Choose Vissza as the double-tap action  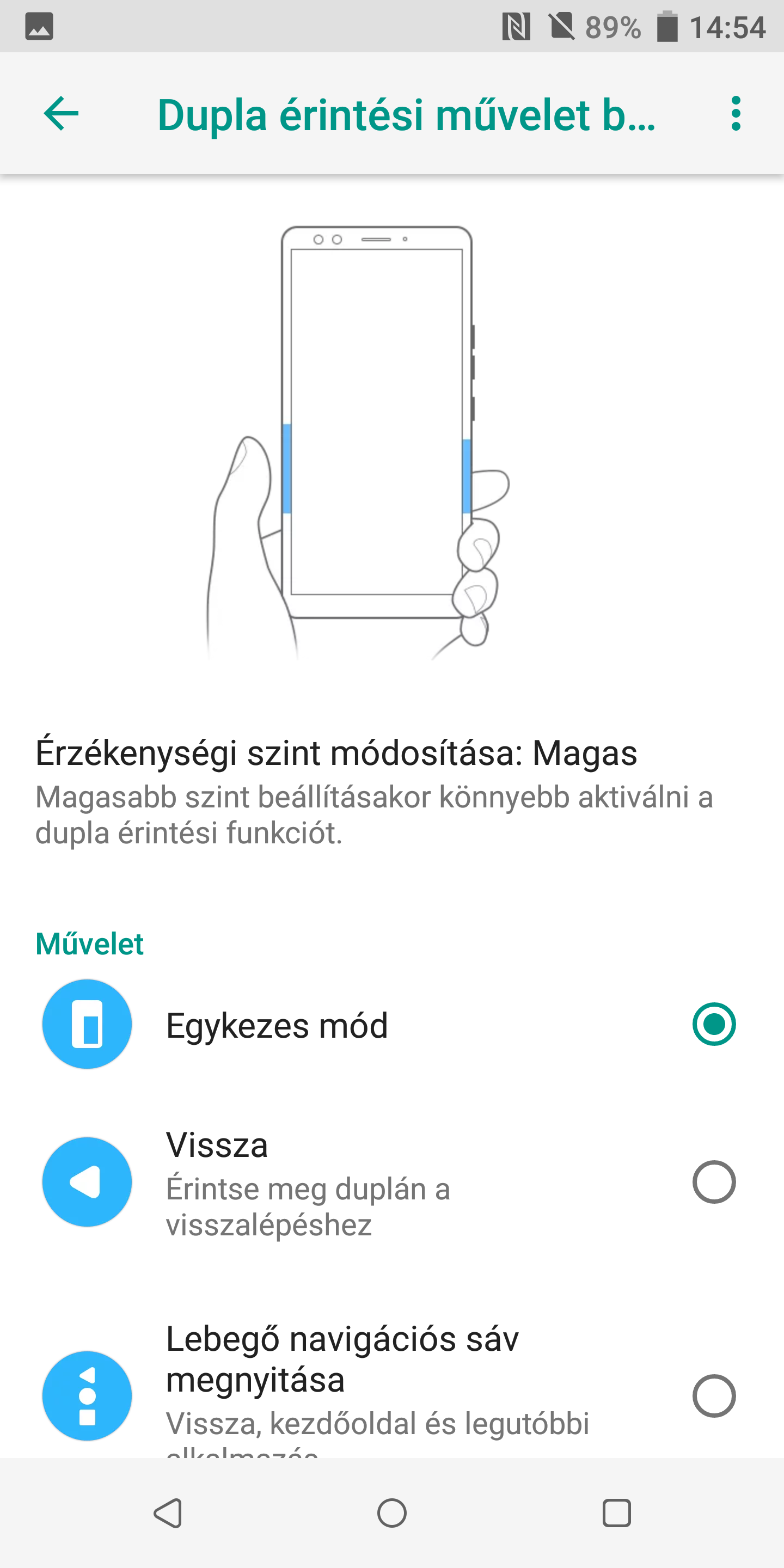click(713, 1182)
